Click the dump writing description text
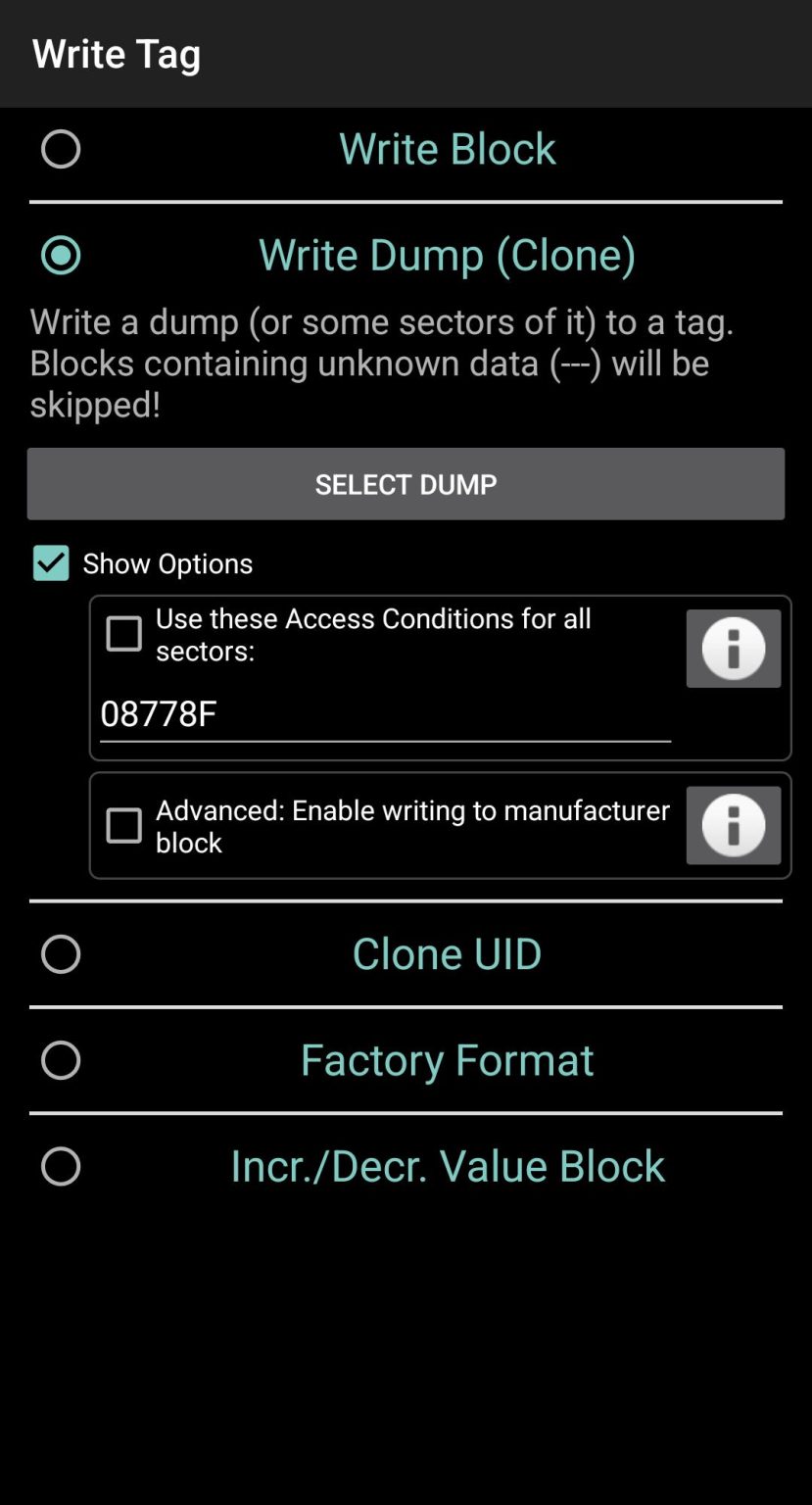The image size is (812, 1505). pyautogui.click(x=382, y=363)
